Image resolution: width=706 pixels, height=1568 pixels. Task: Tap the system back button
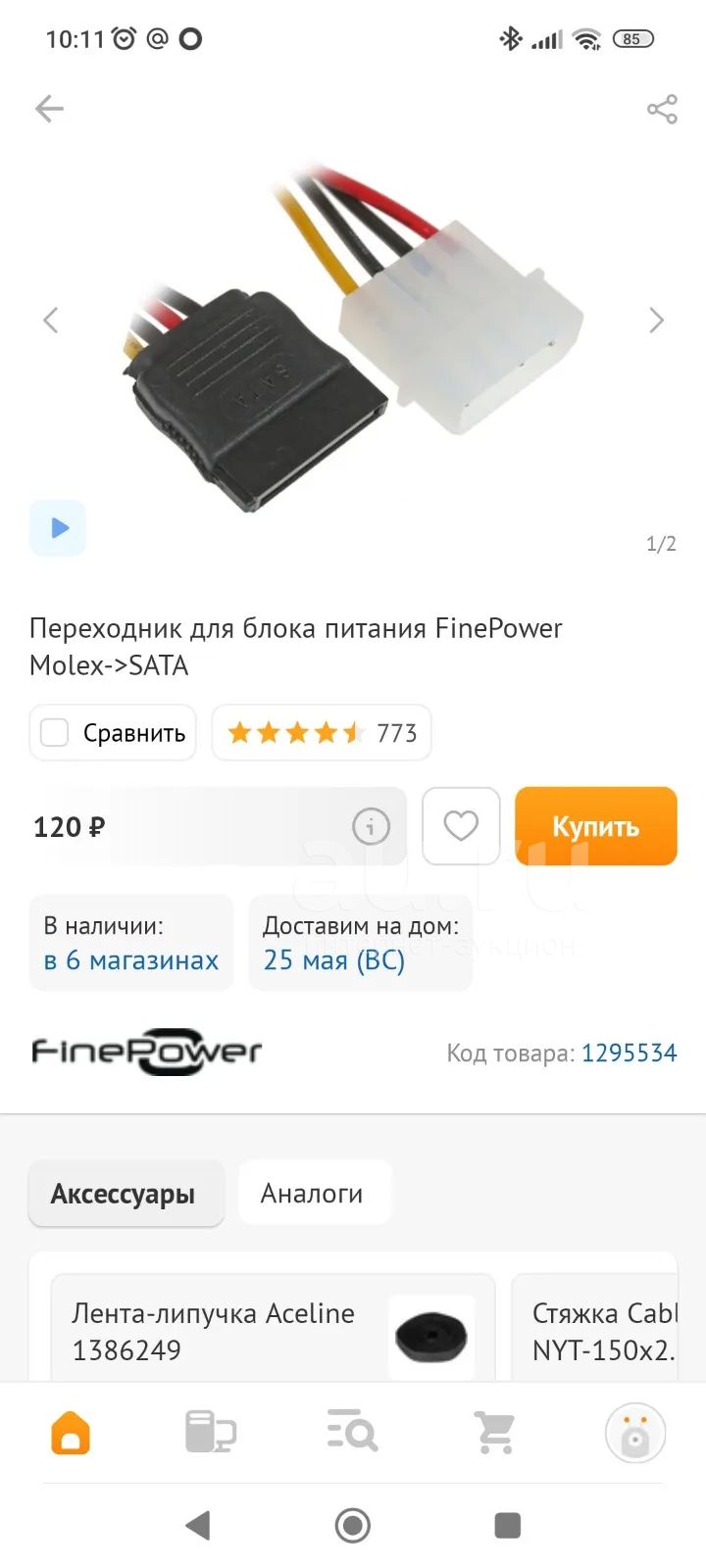pyautogui.click(x=198, y=1525)
